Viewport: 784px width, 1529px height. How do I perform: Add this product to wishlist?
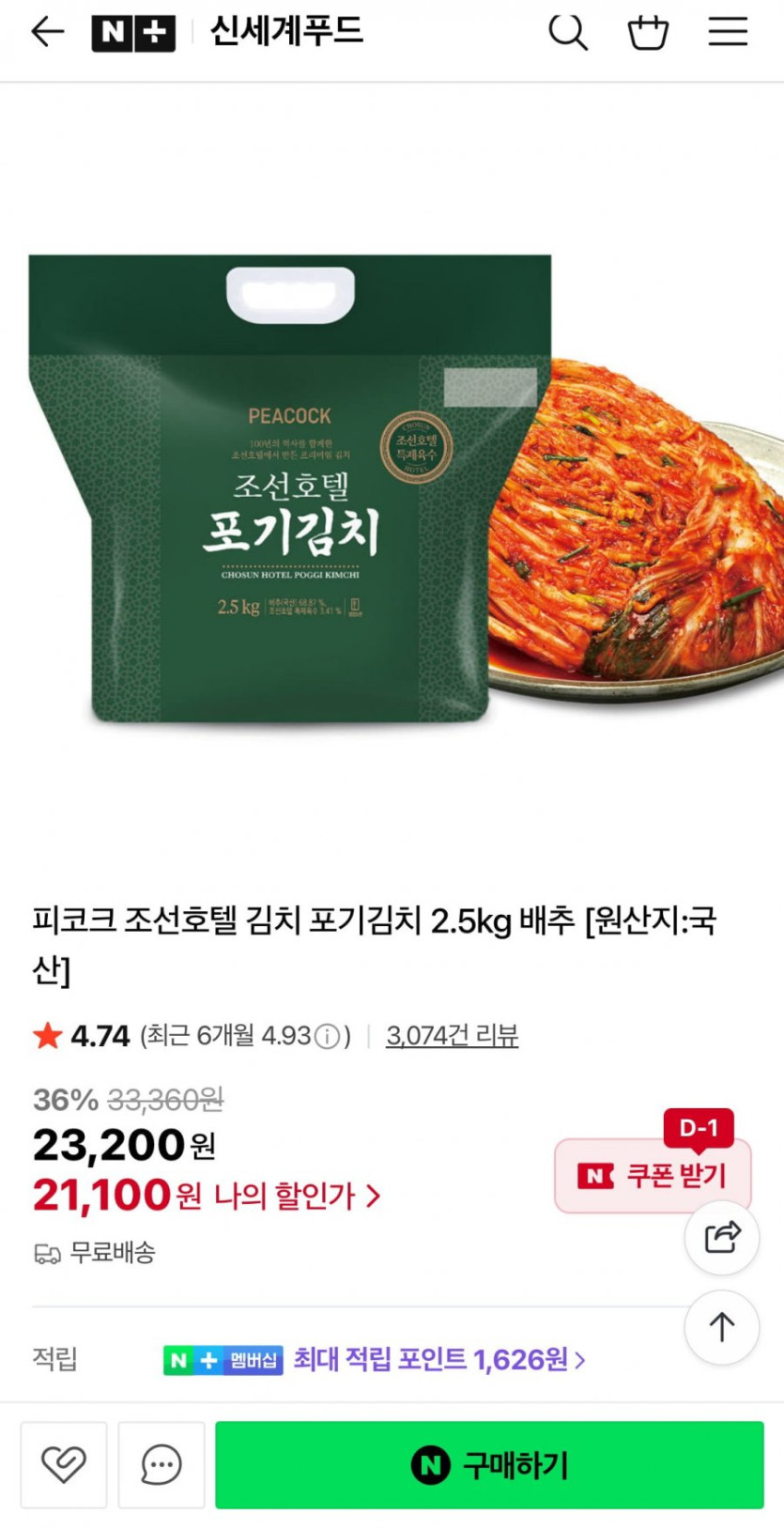point(64,1464)
